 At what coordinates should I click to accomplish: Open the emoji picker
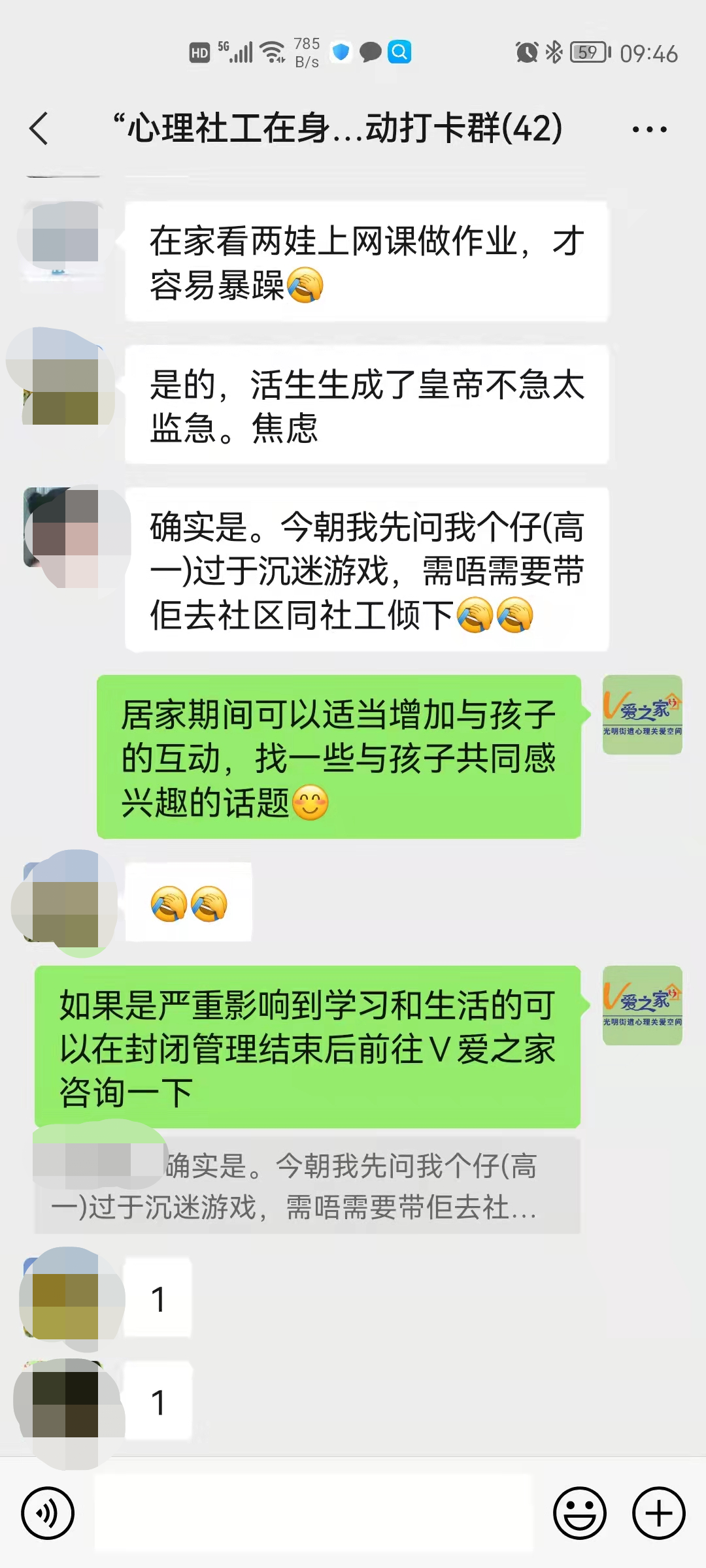579,1513
